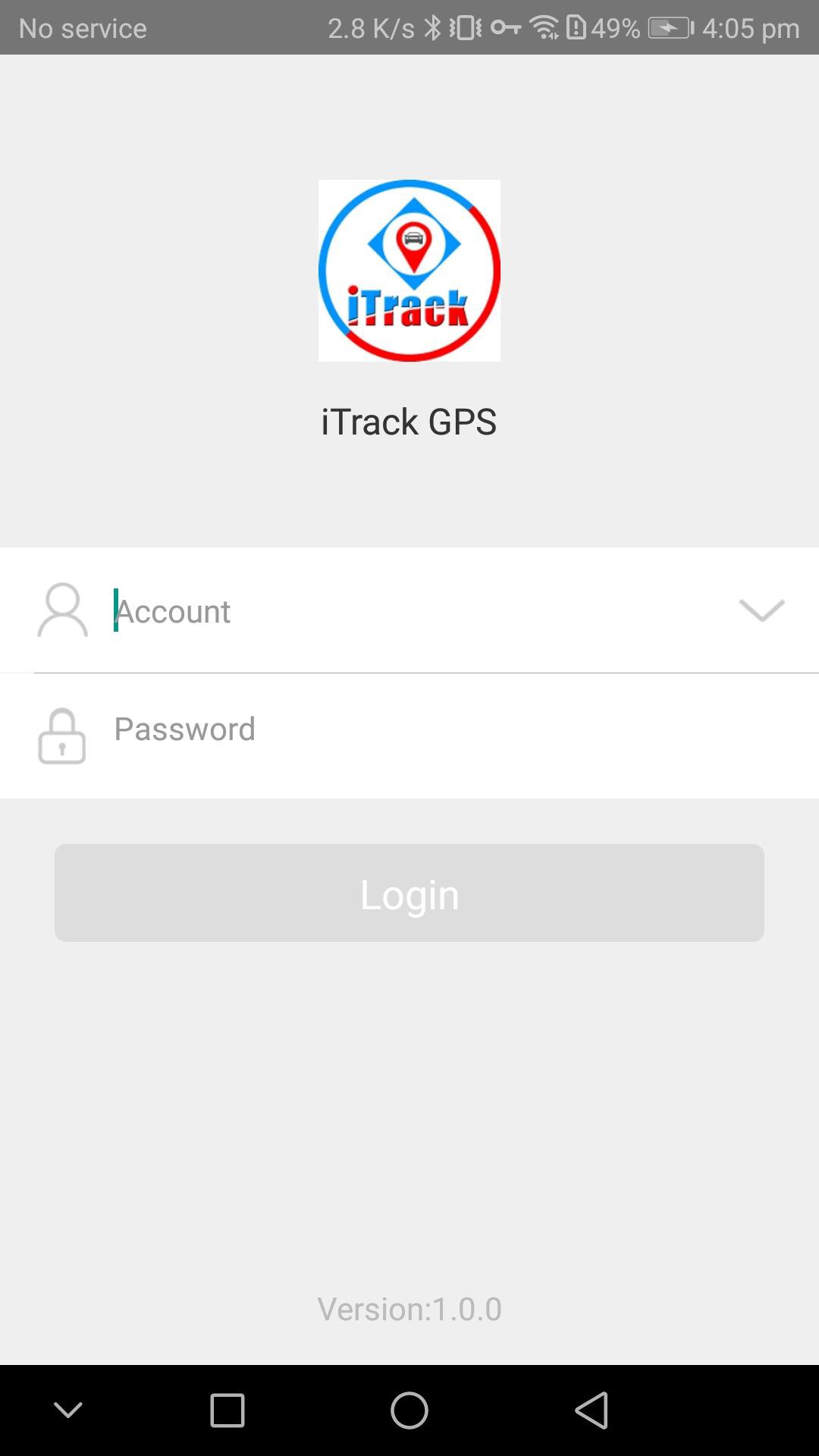
Task: Select the account person icon
Action: click(x=64, y=610)
